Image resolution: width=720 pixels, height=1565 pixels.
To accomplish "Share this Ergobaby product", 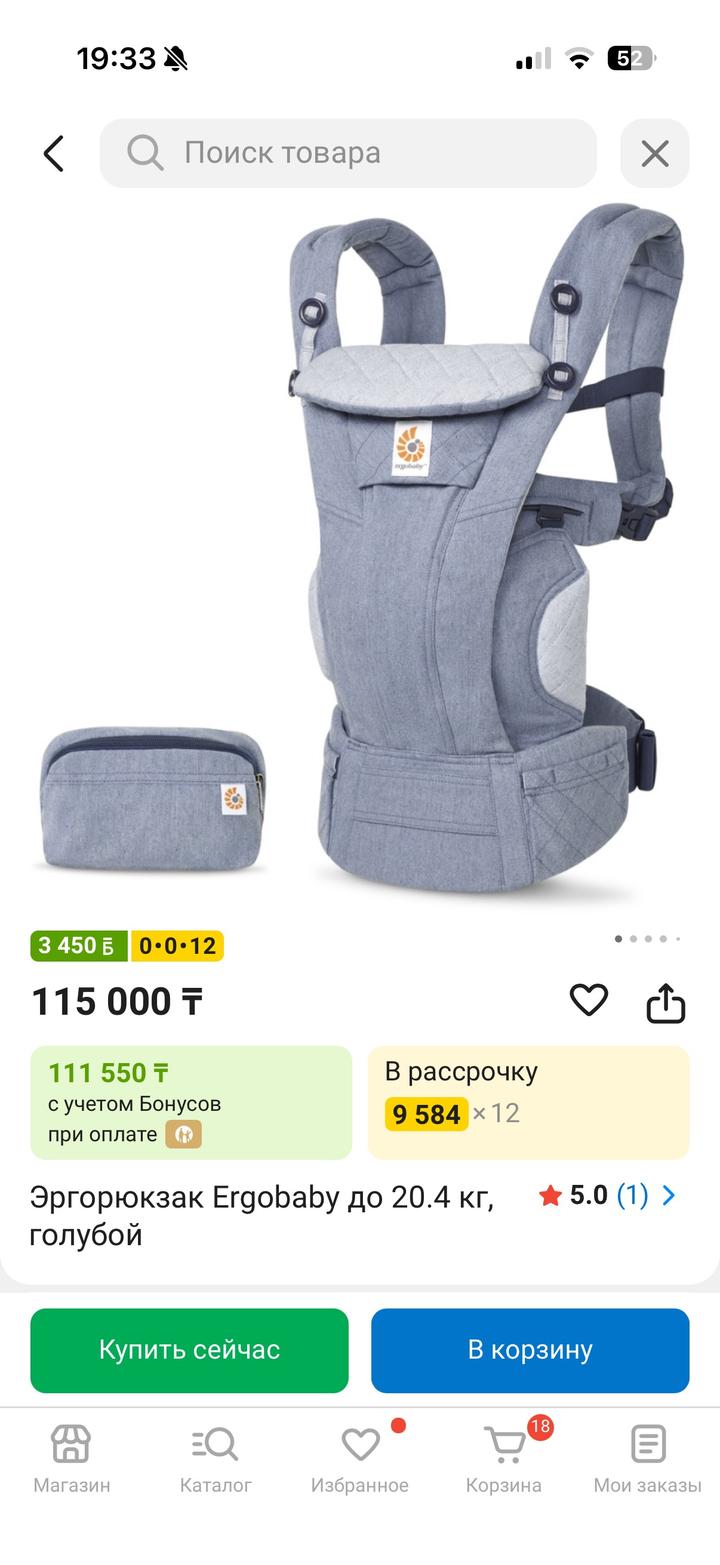I will tap(665, 1002).
